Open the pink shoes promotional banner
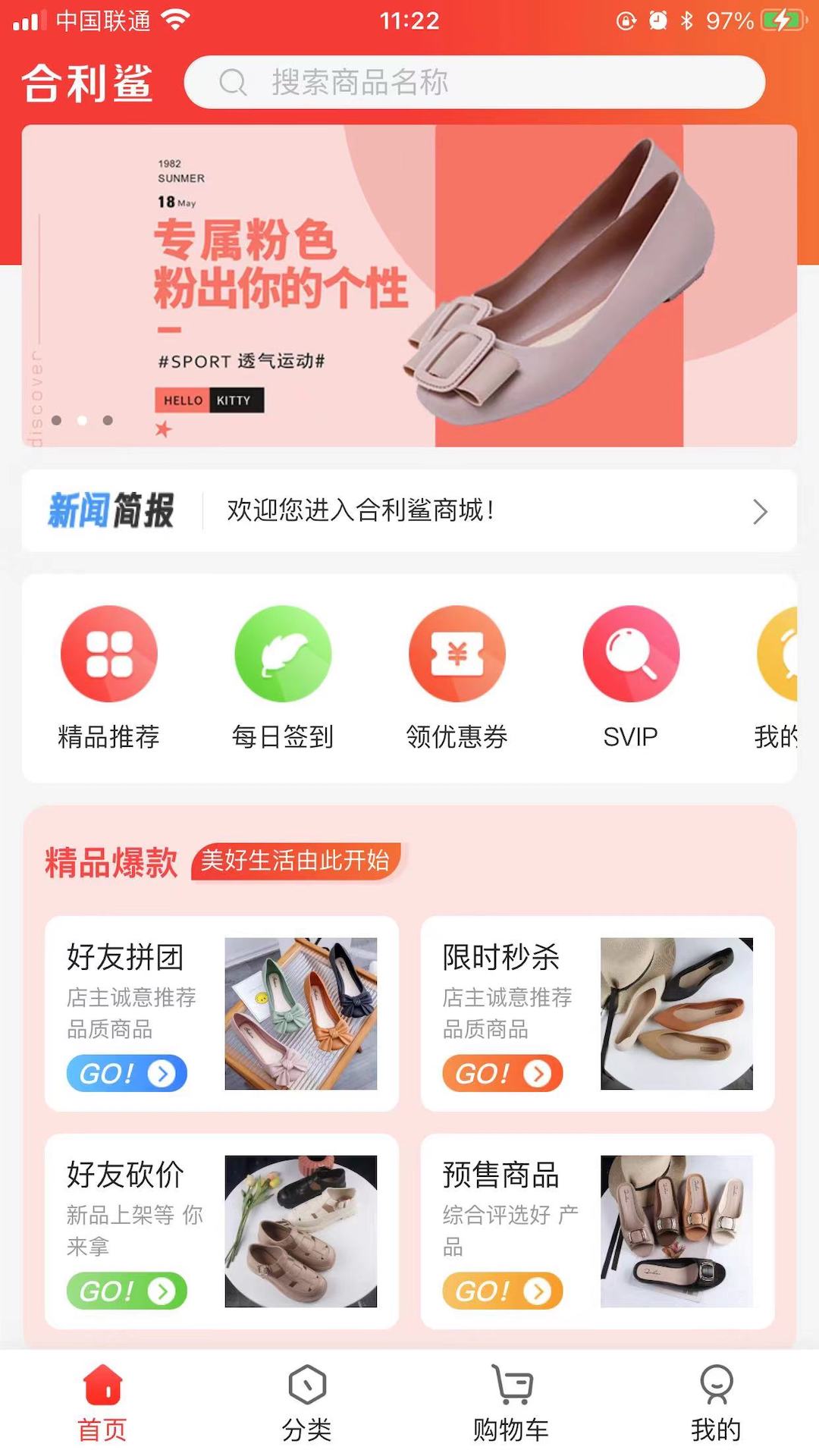Image resolution: width=819 pixels, height=1456 pixels. [409, 286]
